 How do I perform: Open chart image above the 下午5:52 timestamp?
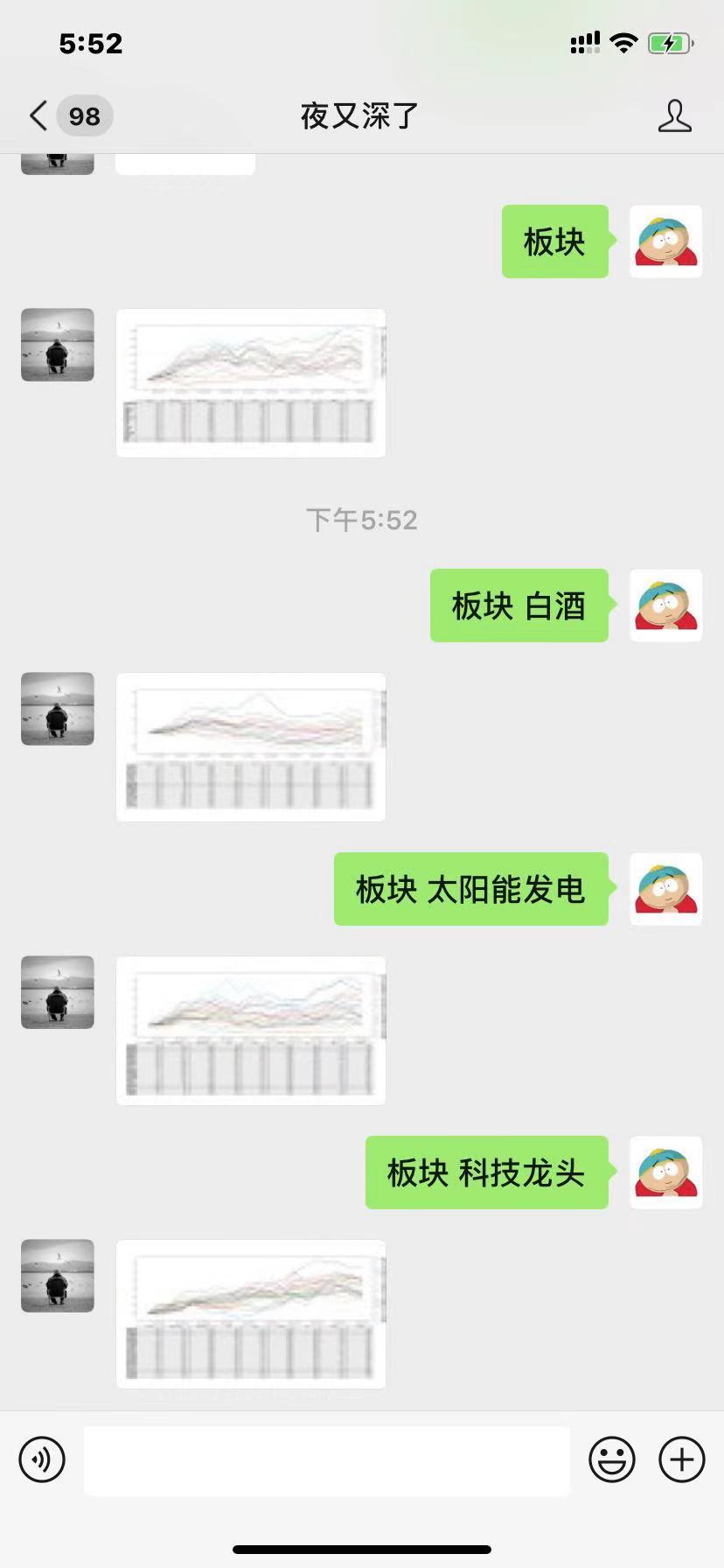point(251,382)
